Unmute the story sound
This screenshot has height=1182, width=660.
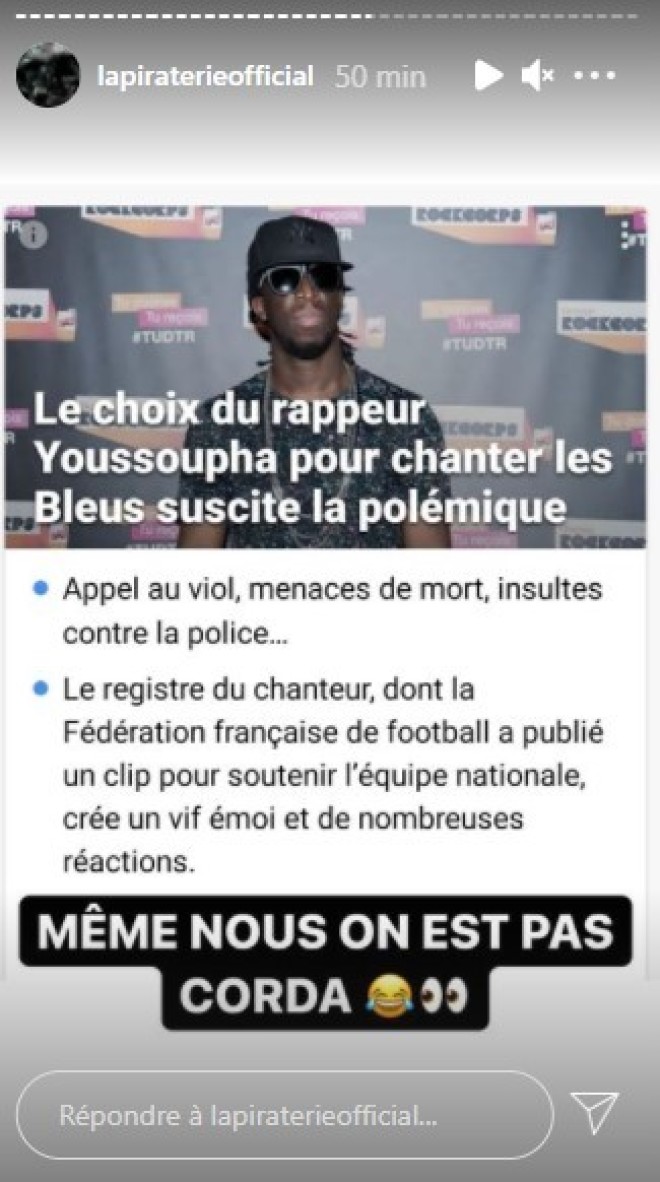pyautogui.click(x=539, y=75)
